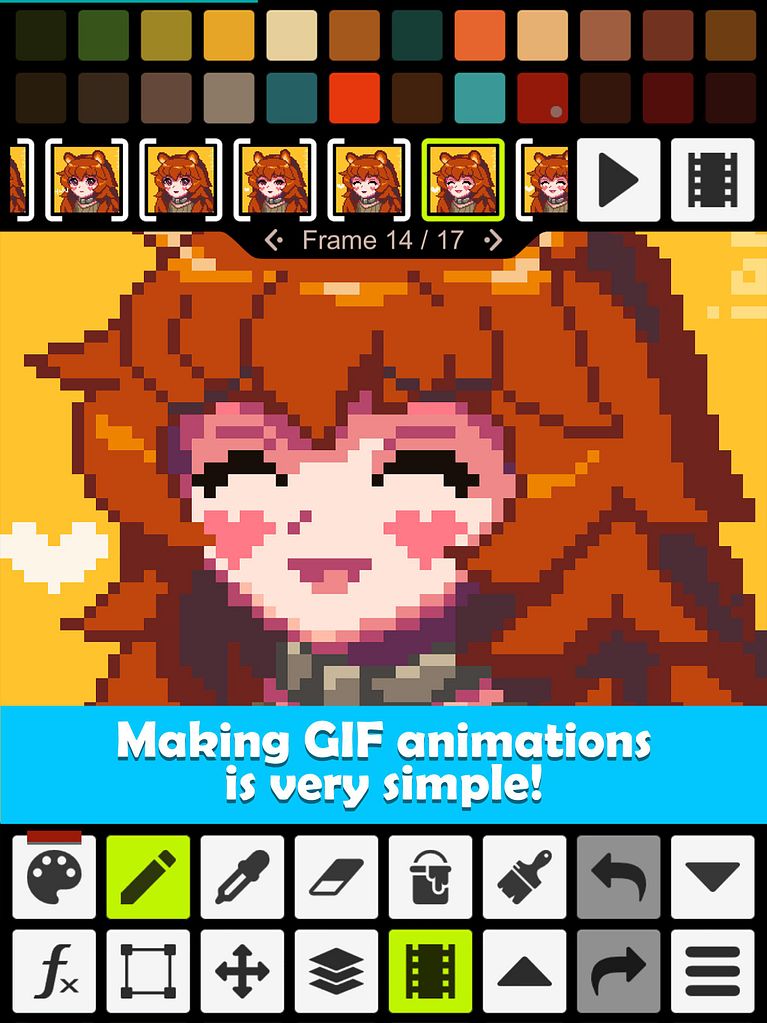Image resolution: width=767 pixels, height=1023 pixels.
Task: Open GIF export with top-right film icon
Action: coord(714,182)
